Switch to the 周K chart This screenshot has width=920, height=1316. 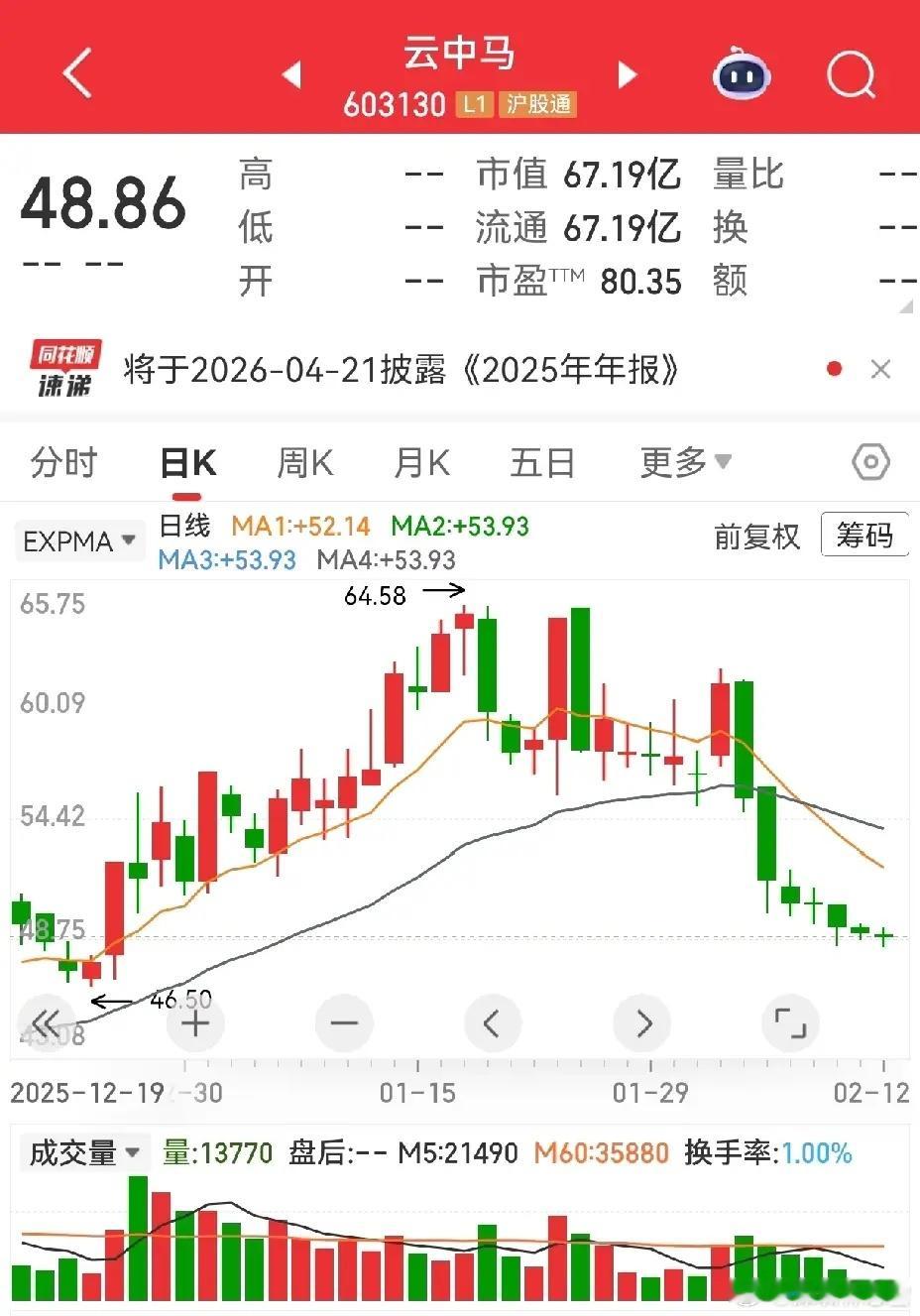304,463
